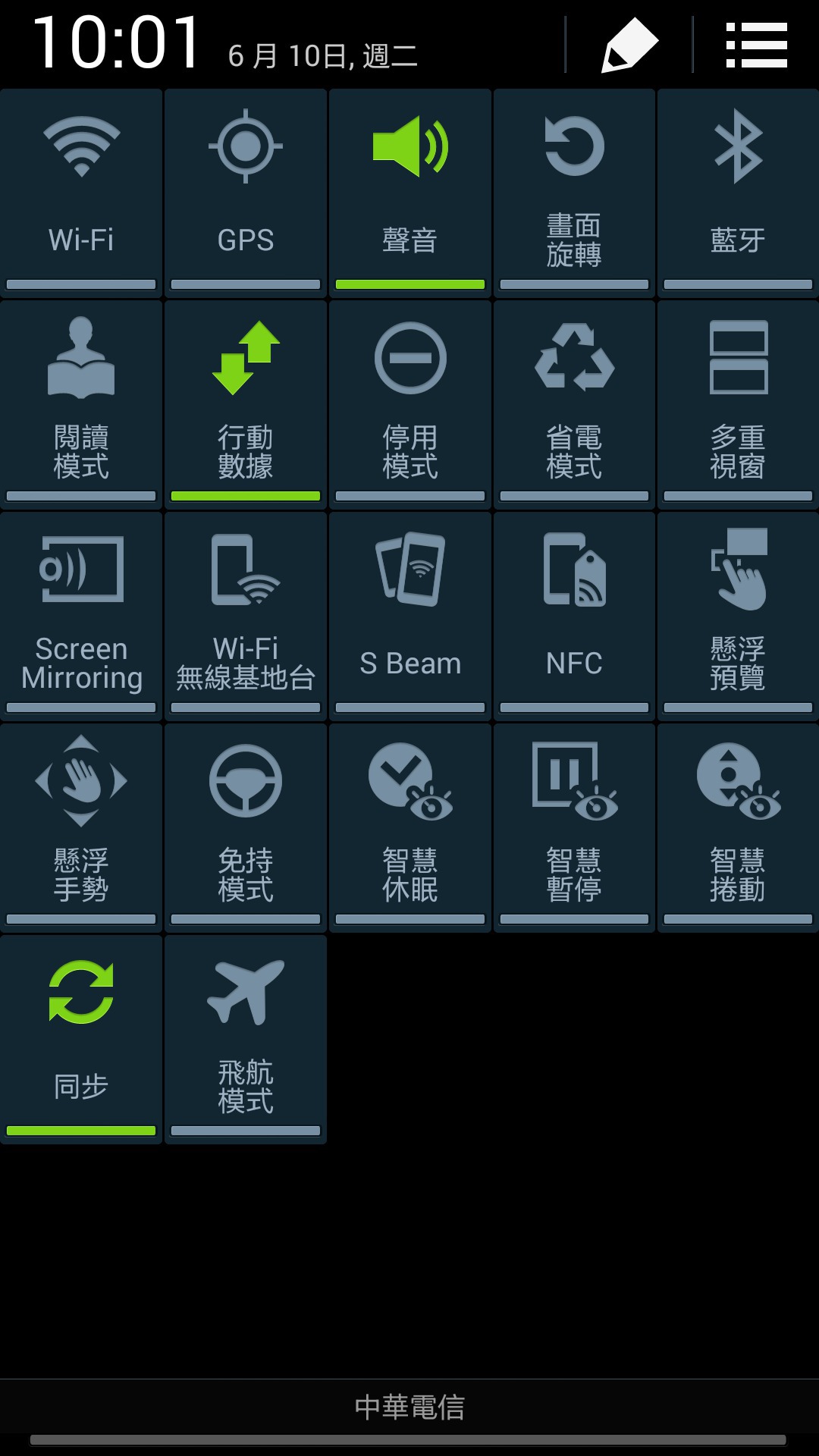Viewport: 819px width, 1456px height.
Task: Turn on NFC
Action: pos(574,616)
